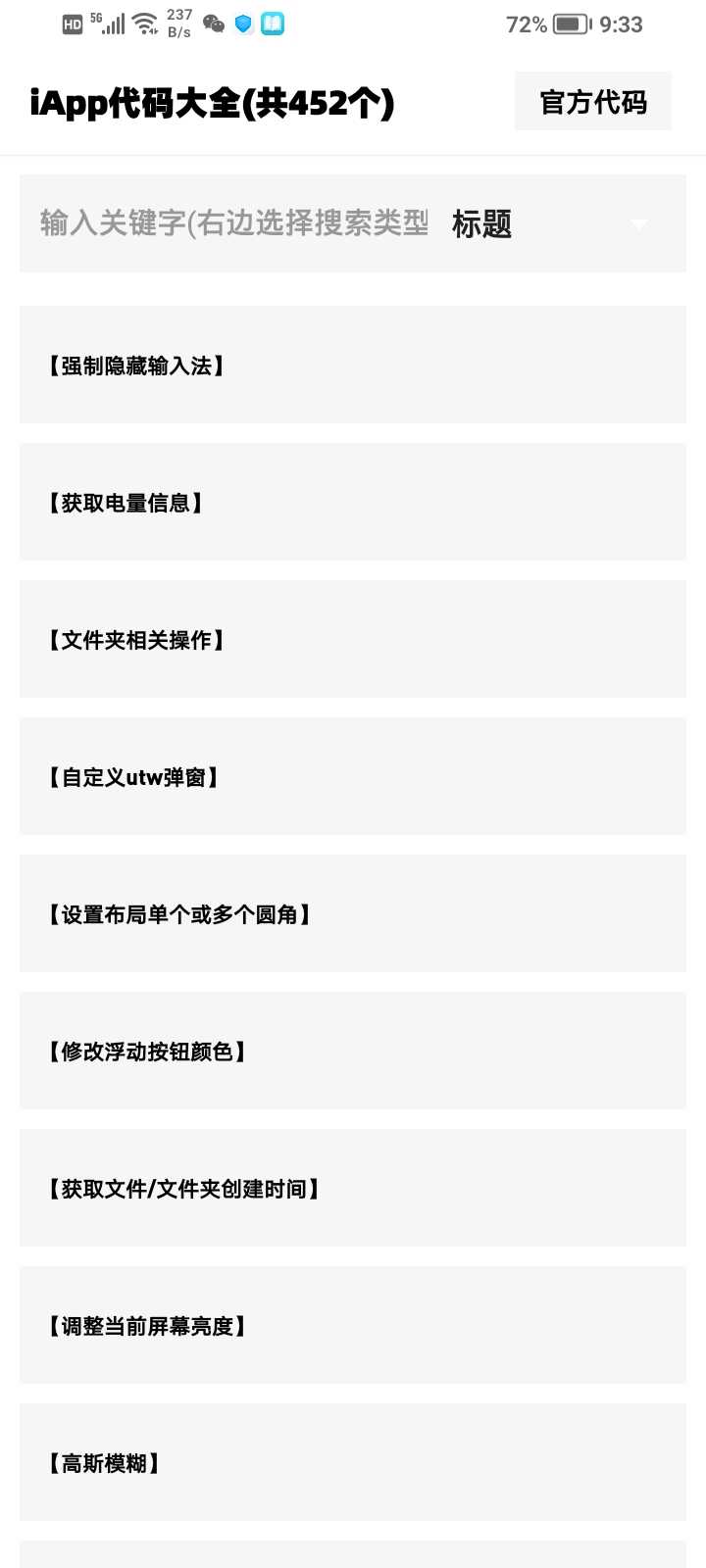The width and height of the screenshot is (706, 1568).
Task: Open the 强制隐藏输入法 code entry
Action: tap(353, 366)
